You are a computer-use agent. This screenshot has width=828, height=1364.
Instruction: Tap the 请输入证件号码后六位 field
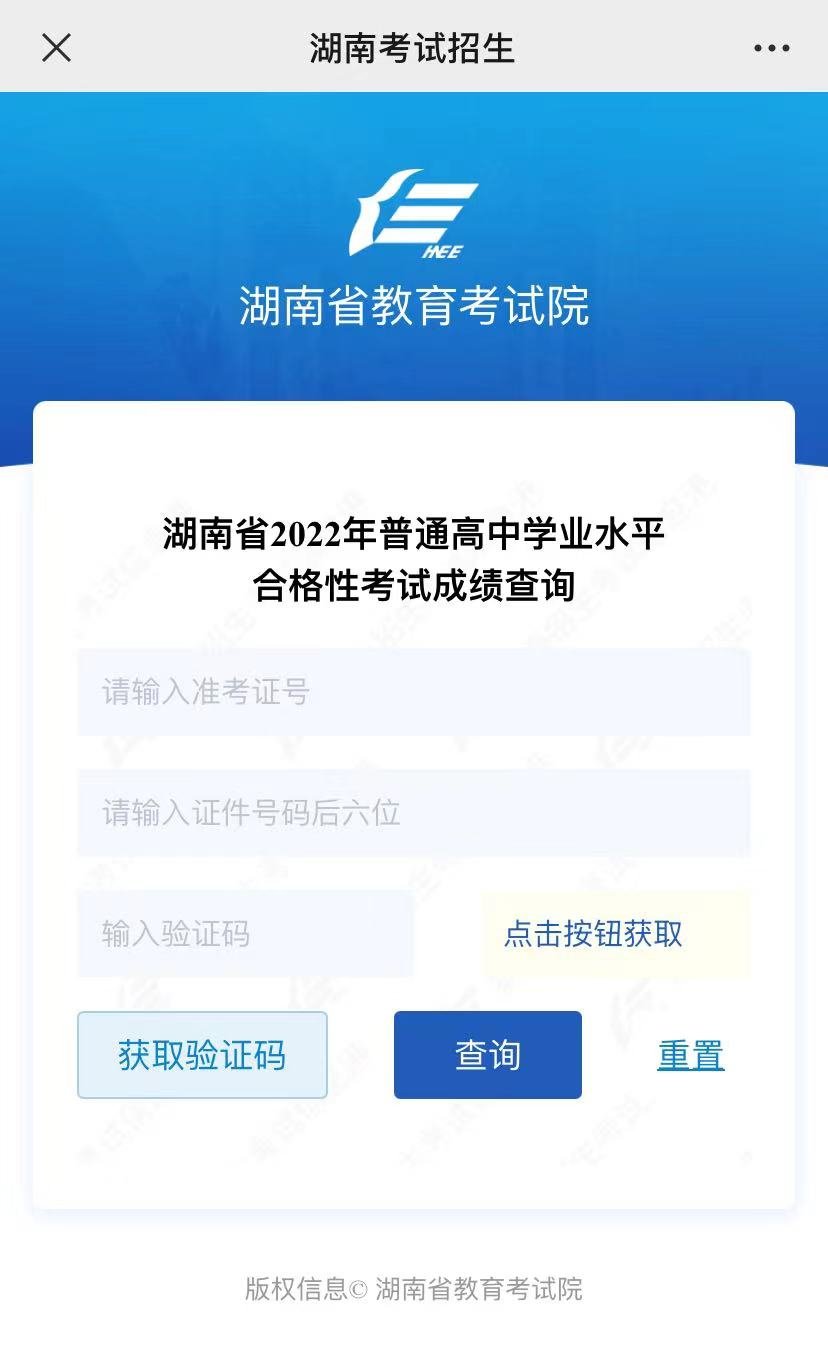(x=413, y=813)
